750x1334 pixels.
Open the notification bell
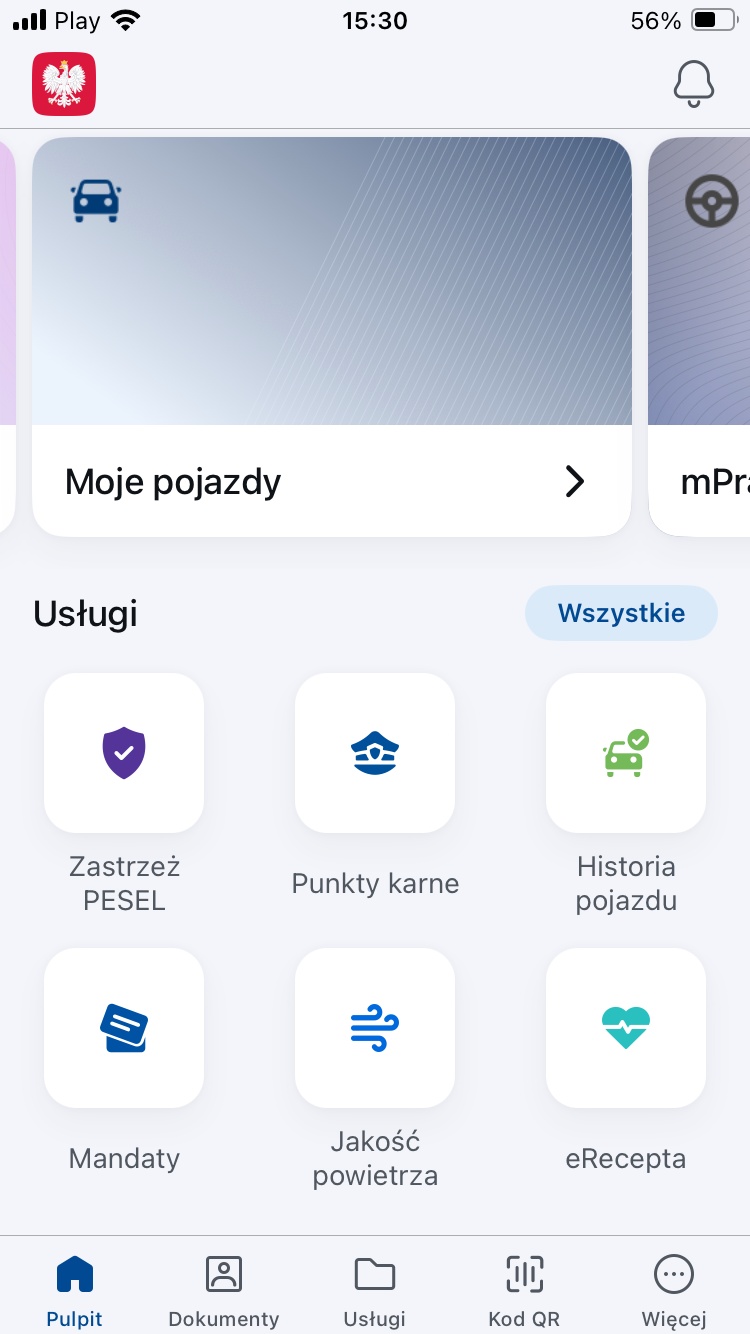(x=693, y=84)
